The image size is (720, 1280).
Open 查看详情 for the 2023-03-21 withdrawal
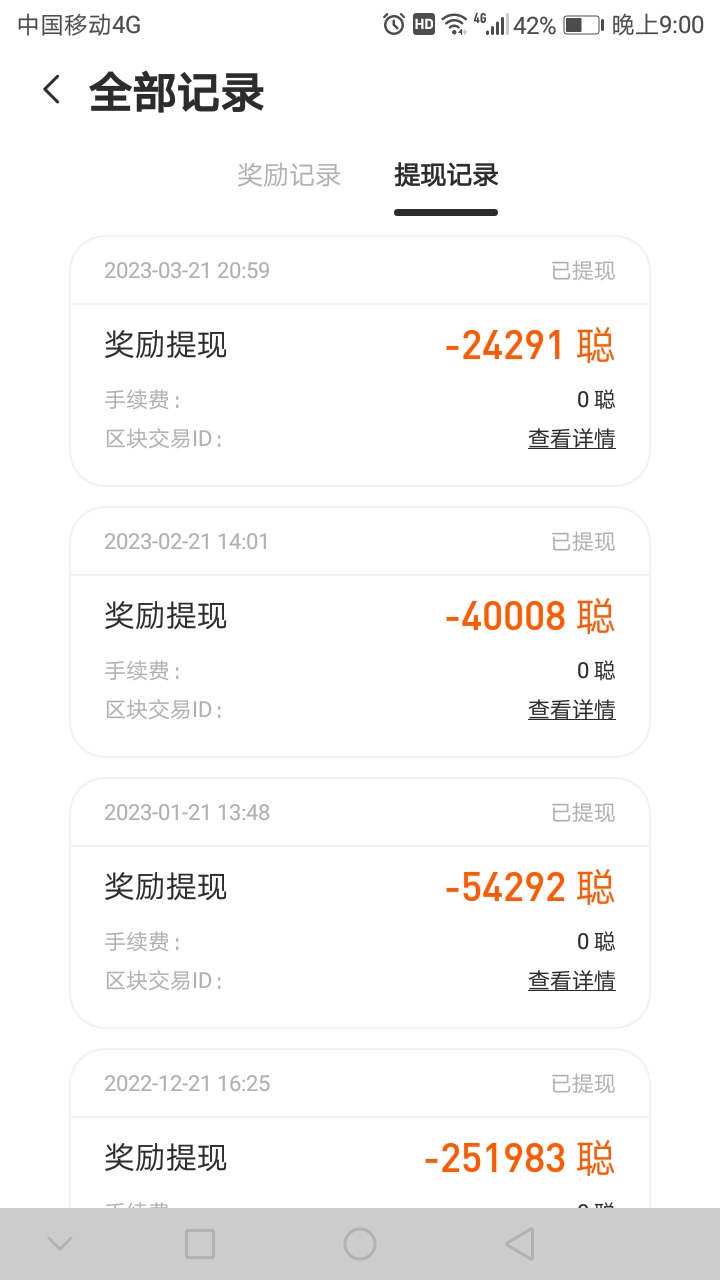571,439
